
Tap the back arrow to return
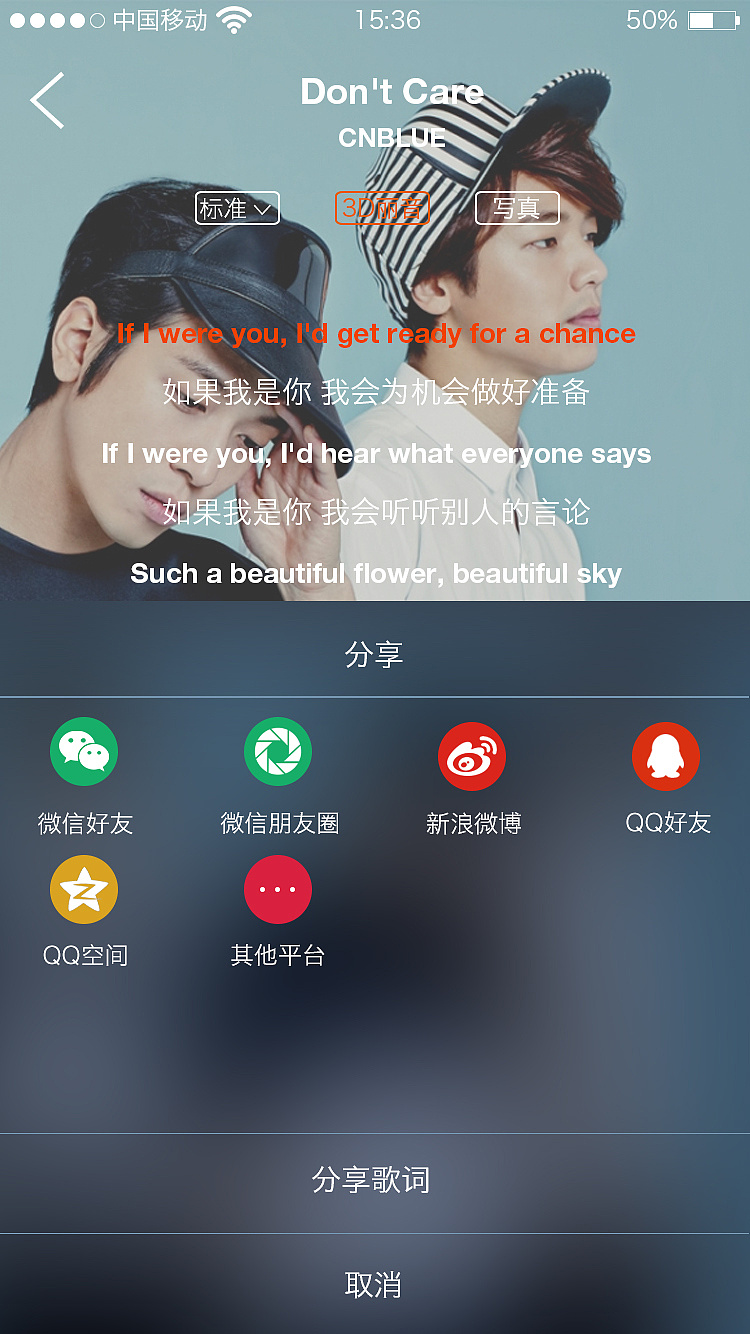coord(48,100)
